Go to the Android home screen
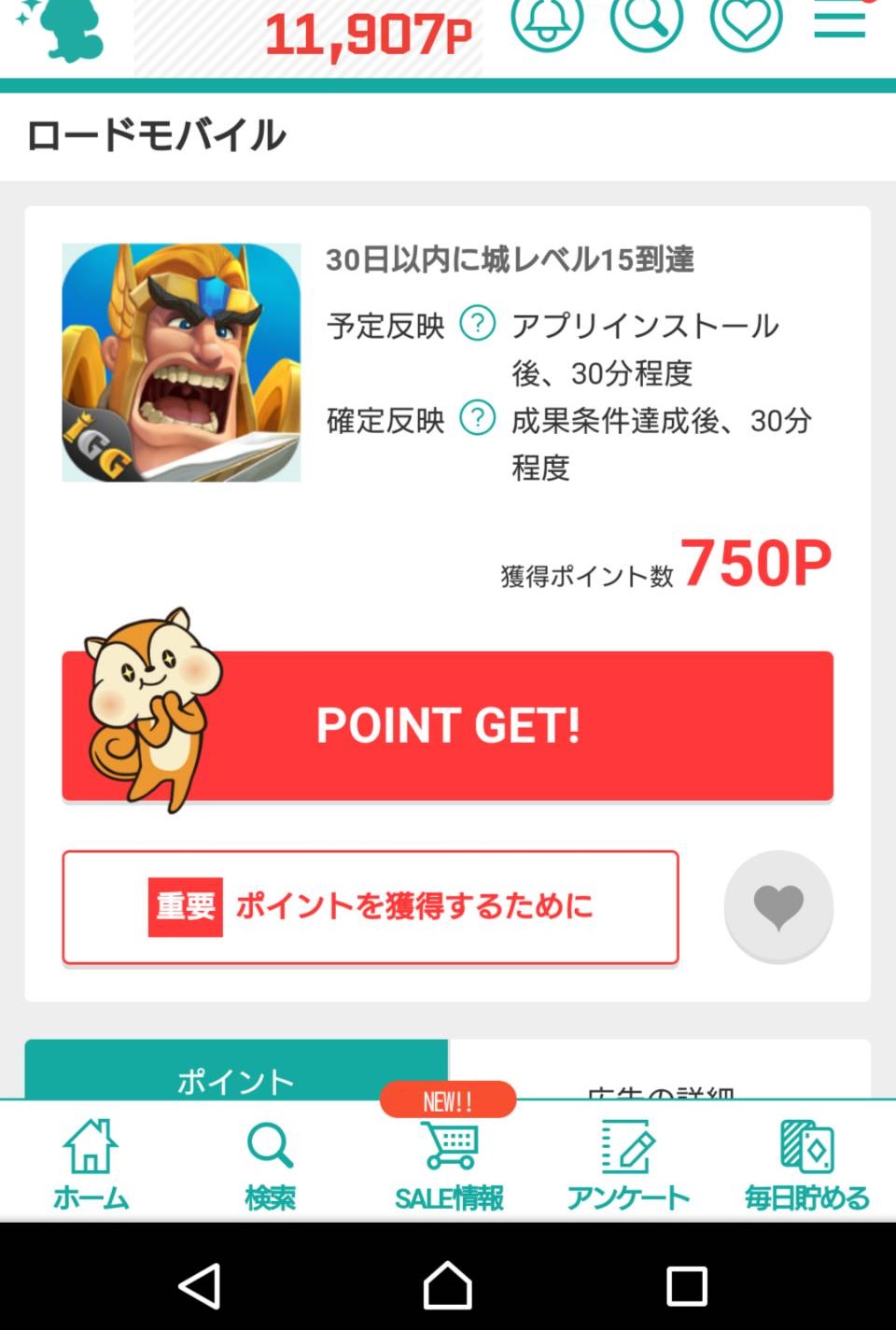896x1330 pixels. [448, 1286]
